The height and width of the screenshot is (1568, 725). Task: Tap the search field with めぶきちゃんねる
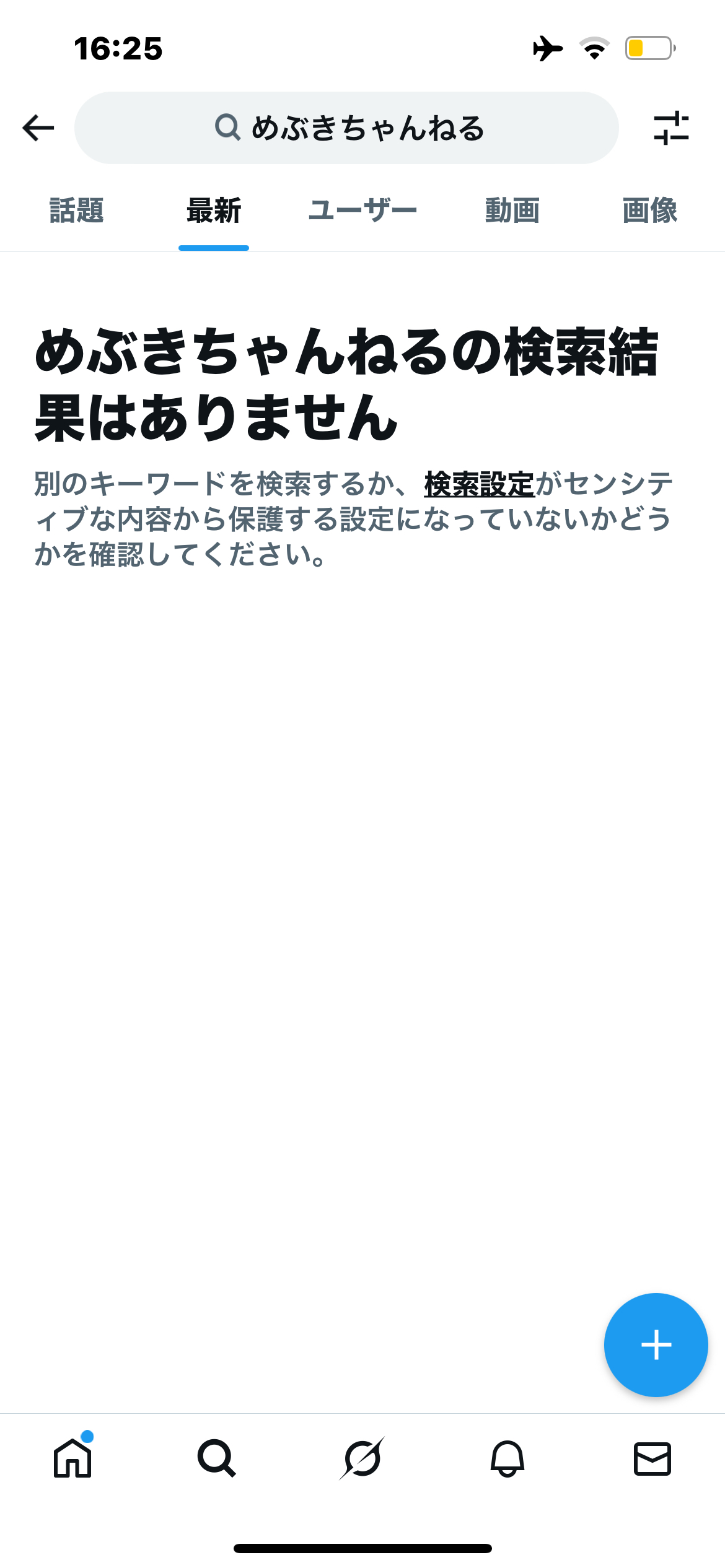point(347,128)
